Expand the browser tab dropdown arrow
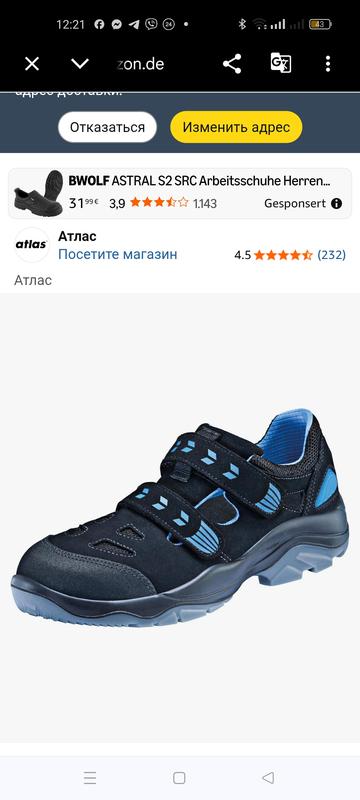 pyautogui.click(x=80, y=64)
